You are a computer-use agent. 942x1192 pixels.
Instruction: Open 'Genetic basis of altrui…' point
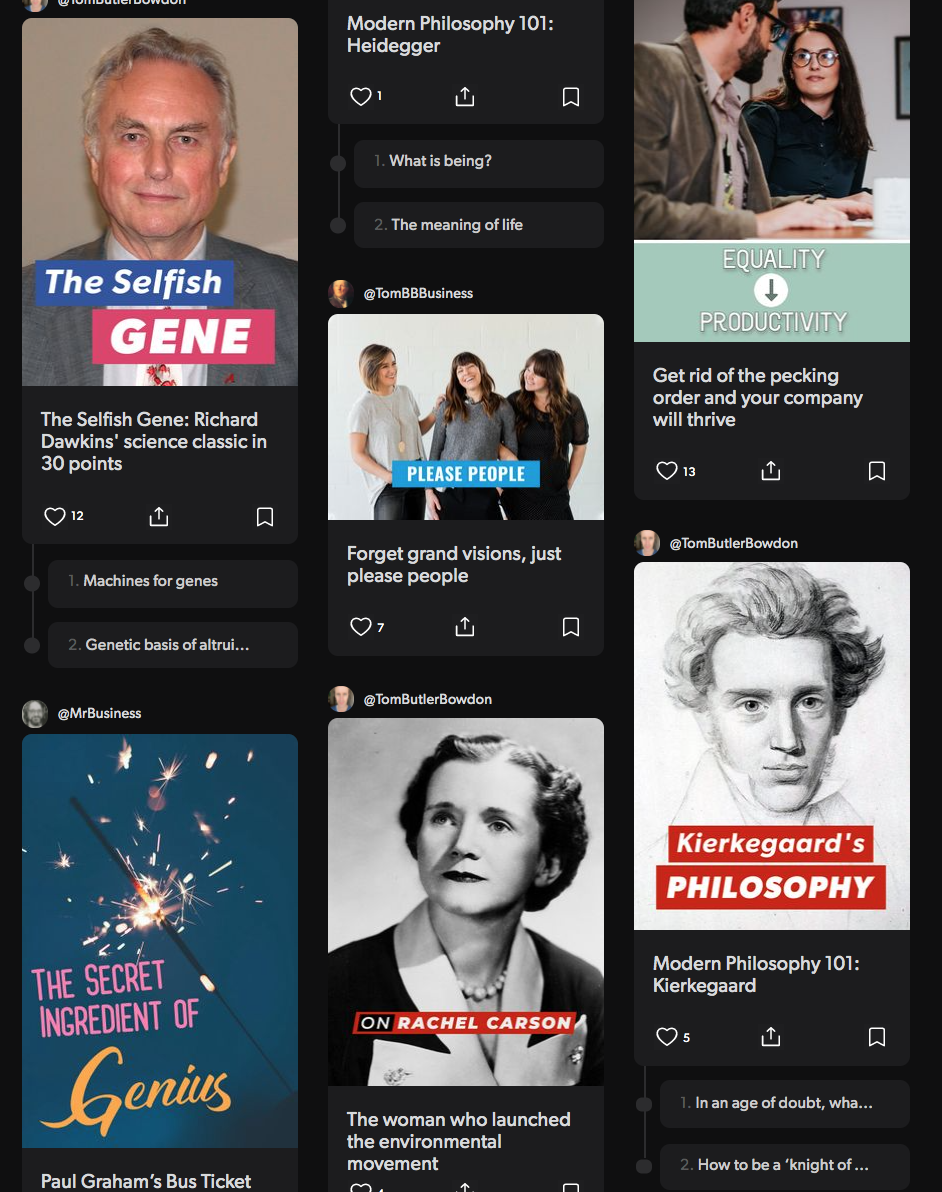[x=172, y=645]
